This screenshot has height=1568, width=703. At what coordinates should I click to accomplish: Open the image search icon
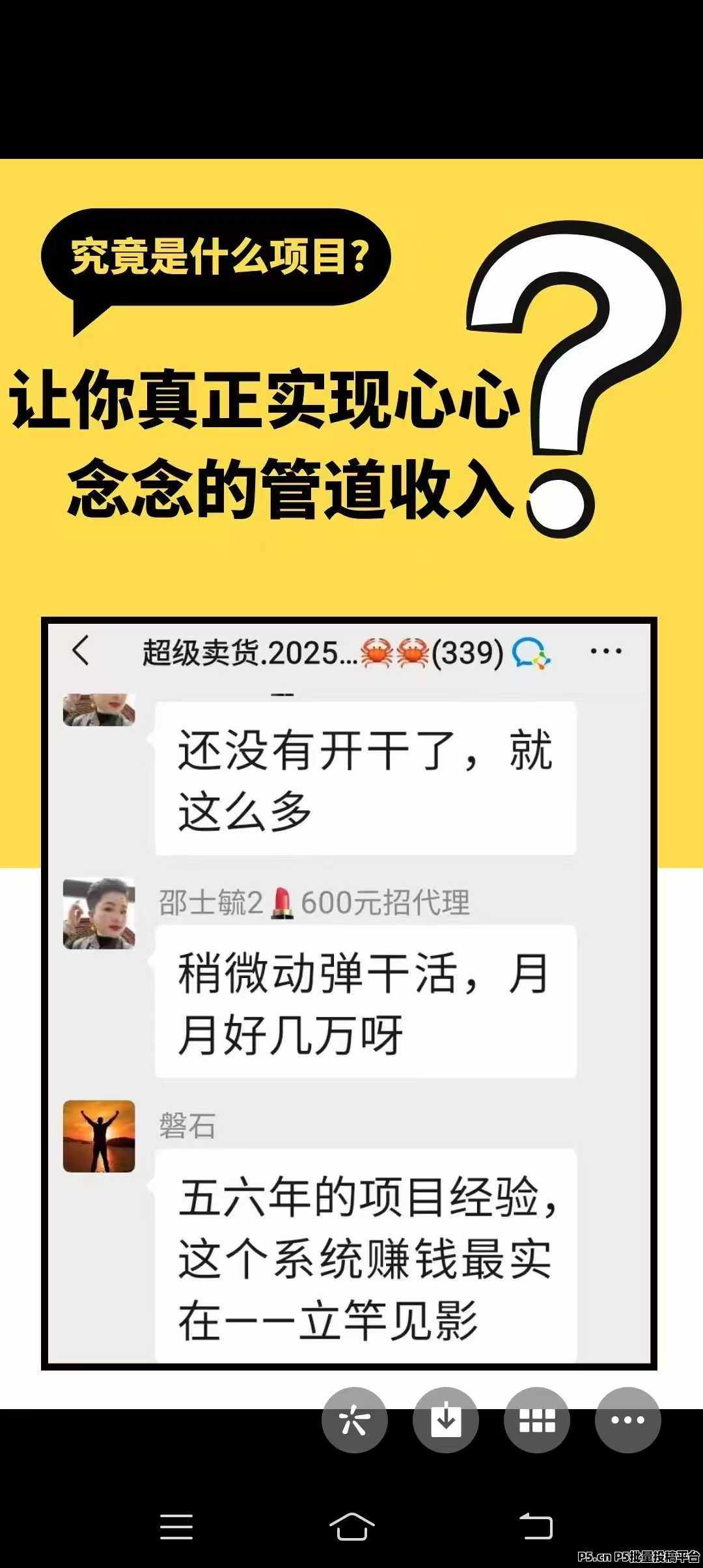355,1420
